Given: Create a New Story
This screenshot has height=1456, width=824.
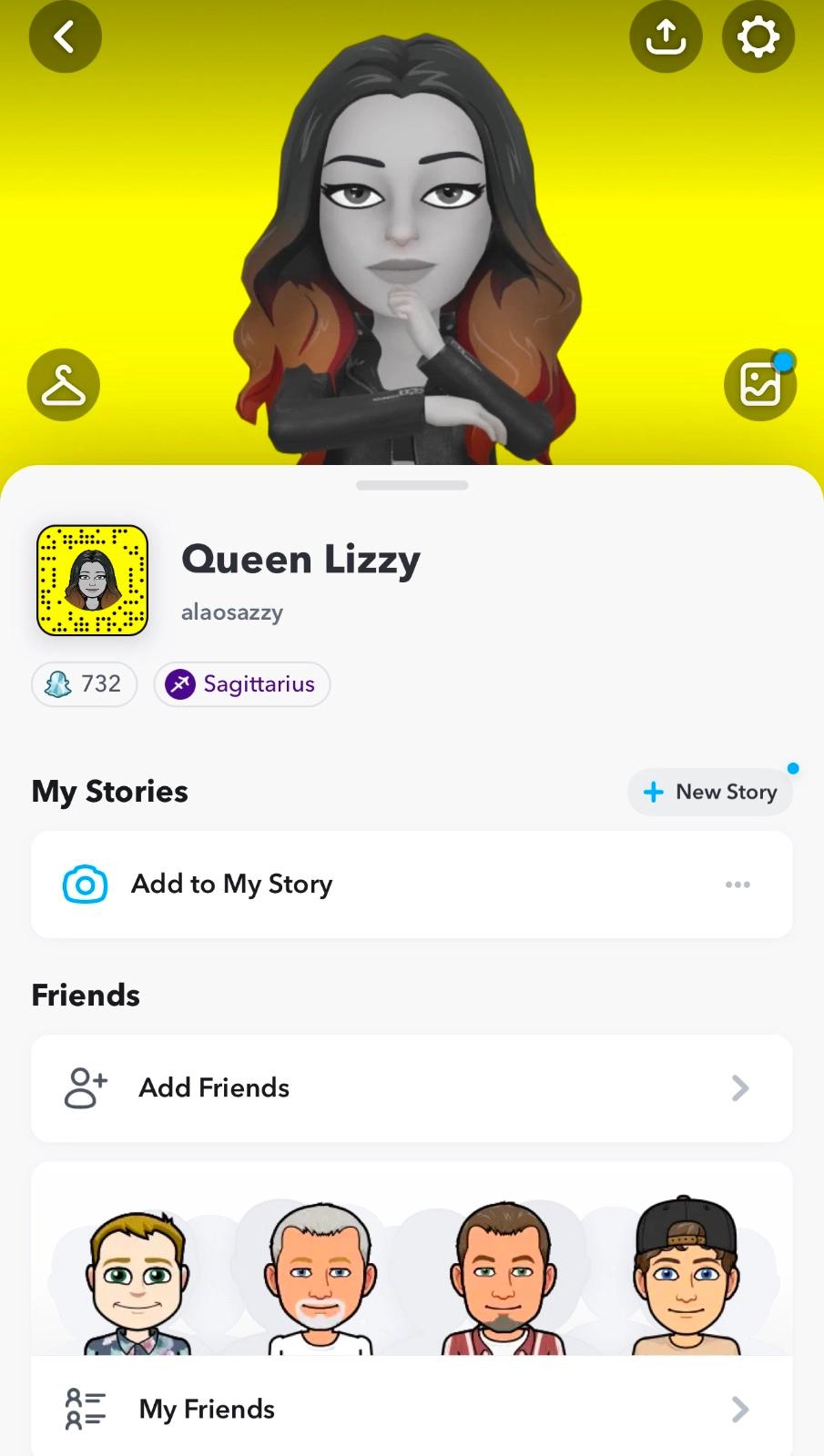Looking at the screenshot, I should pyautogui.click(x=710, y=792).
